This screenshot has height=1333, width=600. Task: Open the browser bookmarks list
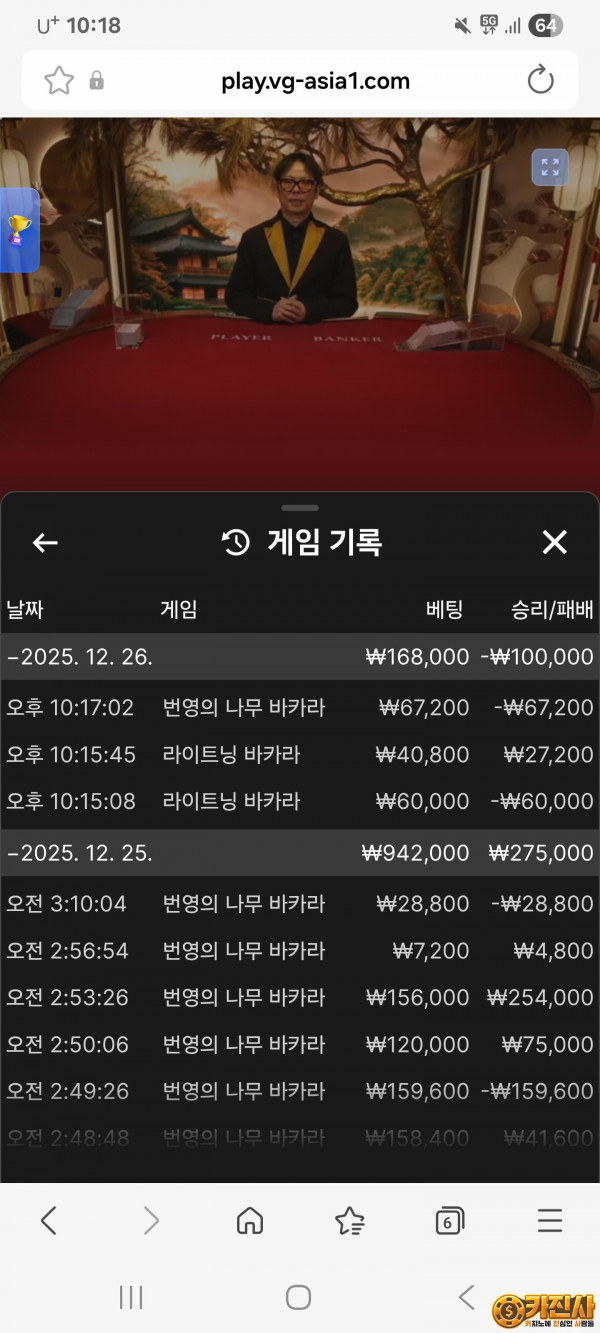click(x=349, y=1220)
